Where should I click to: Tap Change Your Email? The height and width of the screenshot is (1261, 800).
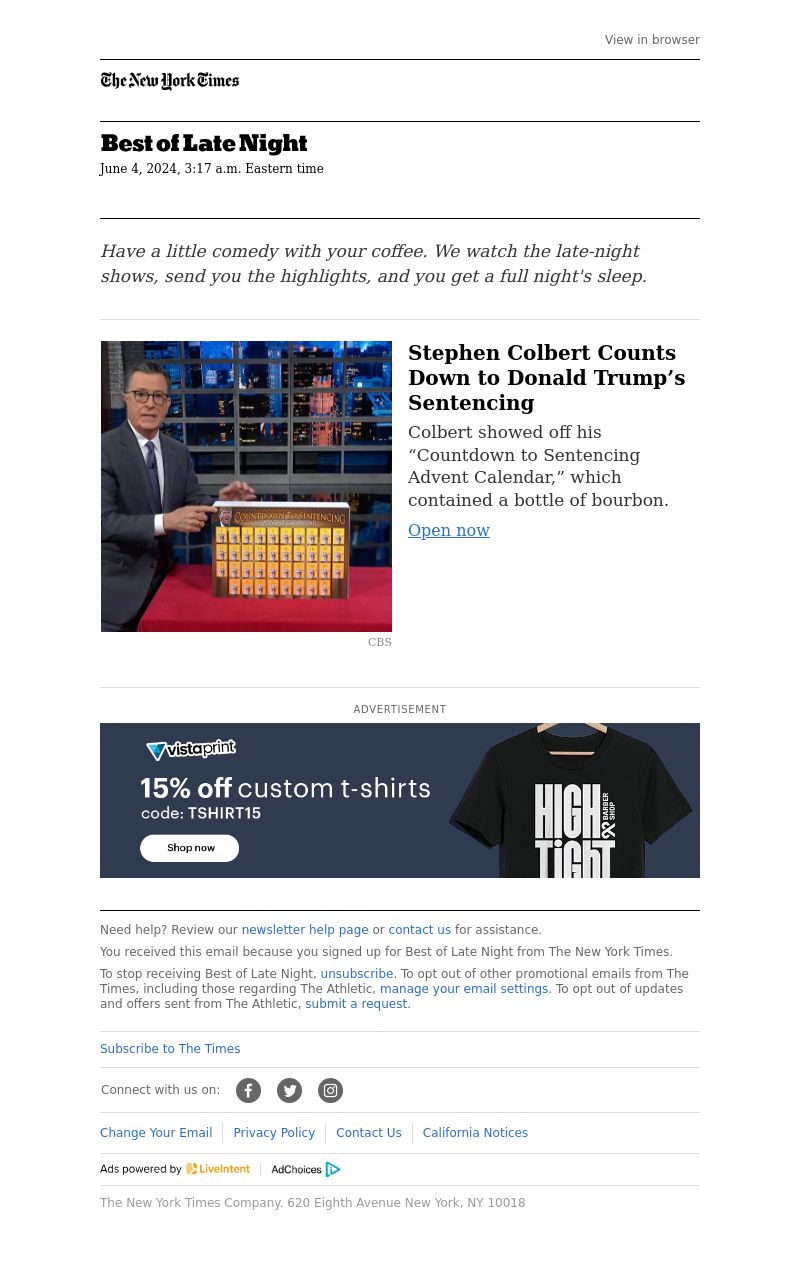(156, 1133)
